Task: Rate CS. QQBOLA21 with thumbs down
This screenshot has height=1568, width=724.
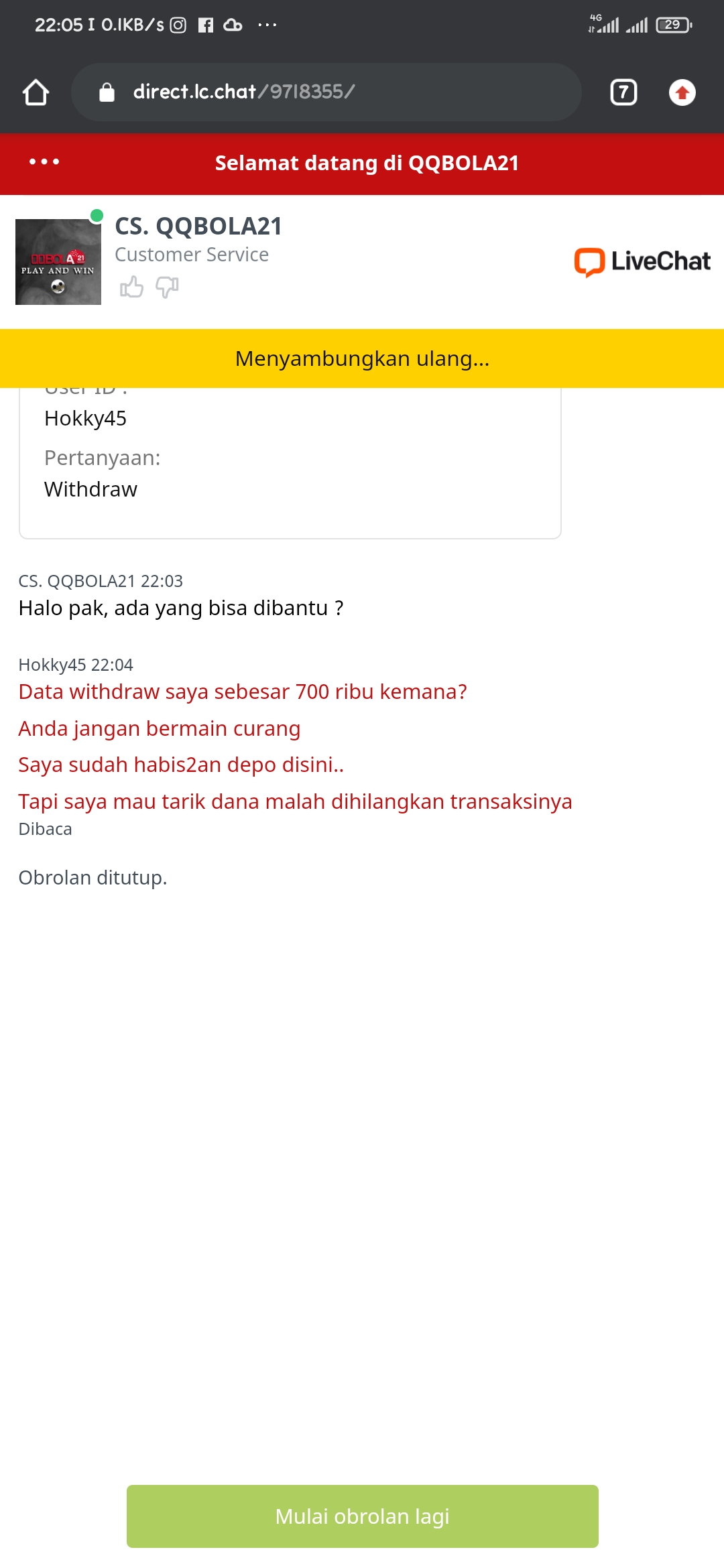Action: point(167,287)
